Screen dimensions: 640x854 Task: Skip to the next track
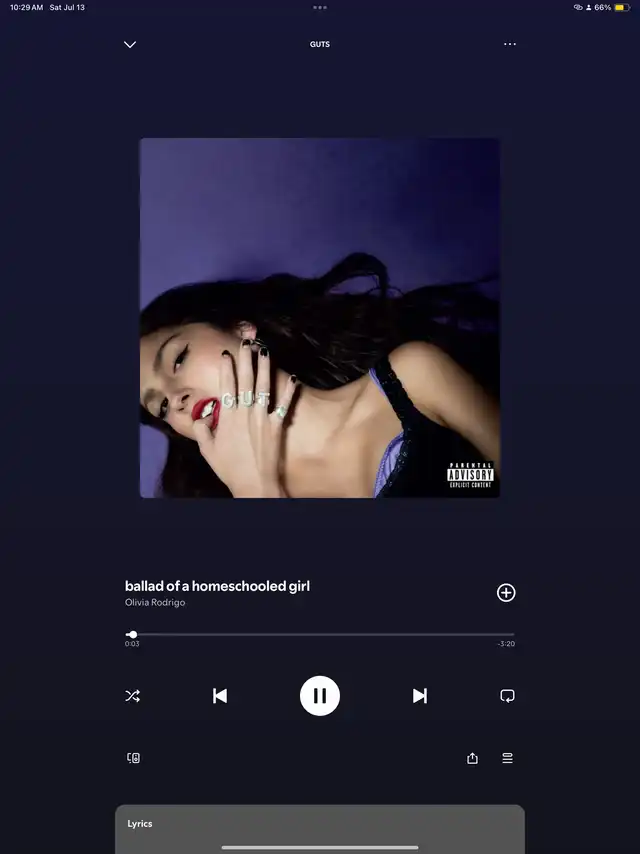coord(420,696)
